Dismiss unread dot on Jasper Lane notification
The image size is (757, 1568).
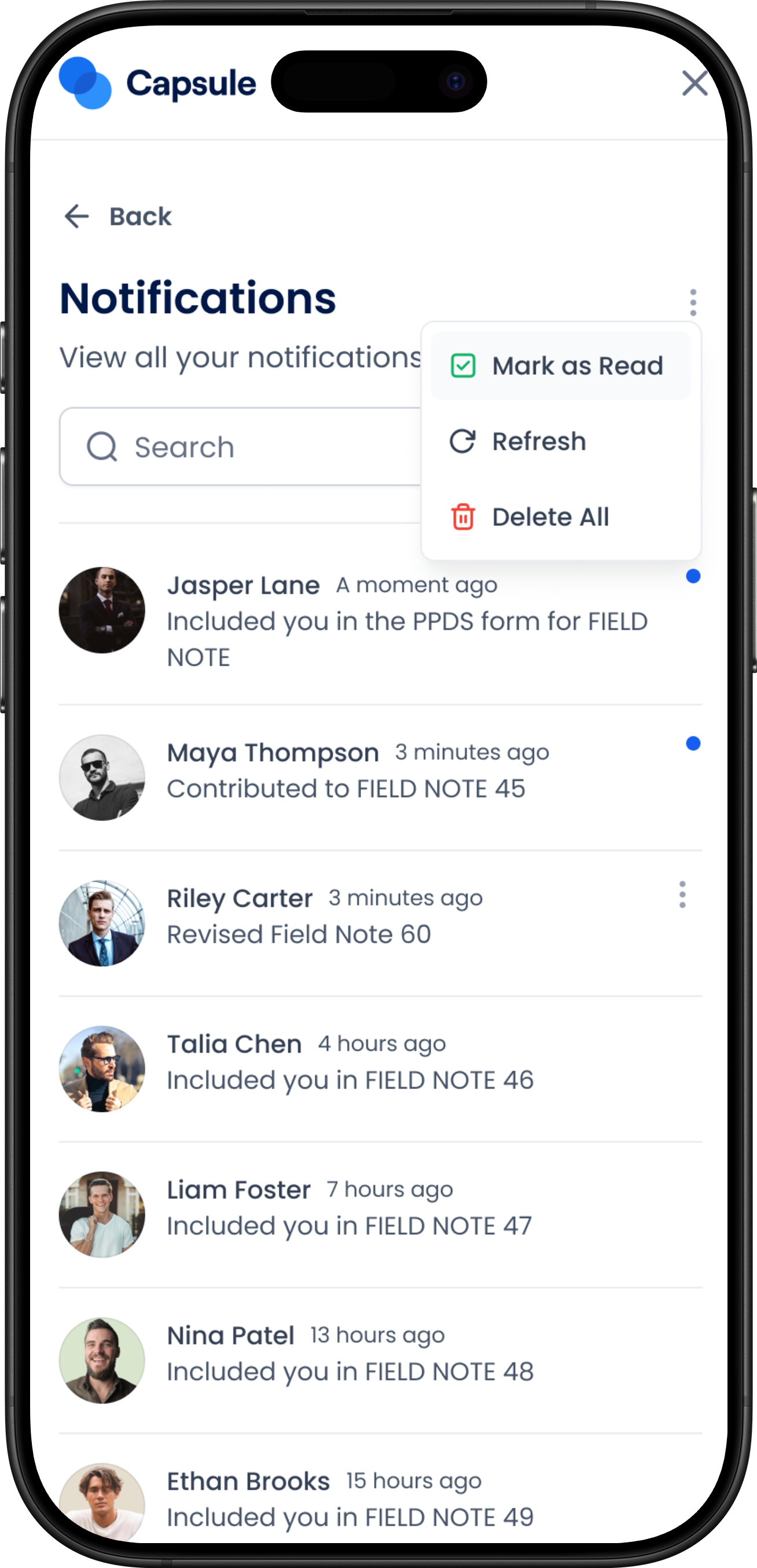point(693,576)
